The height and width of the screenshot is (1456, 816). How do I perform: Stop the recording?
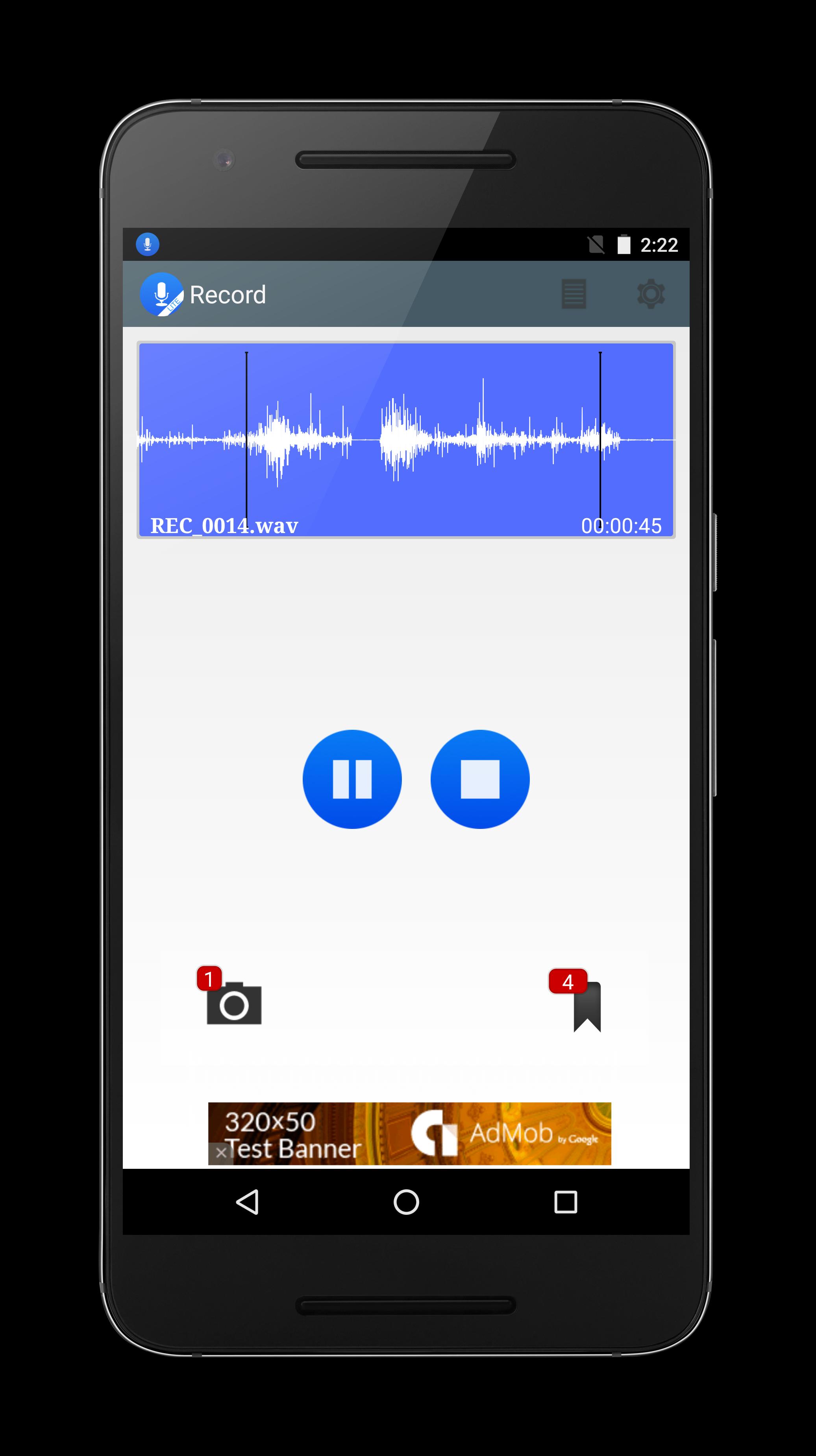479,779
